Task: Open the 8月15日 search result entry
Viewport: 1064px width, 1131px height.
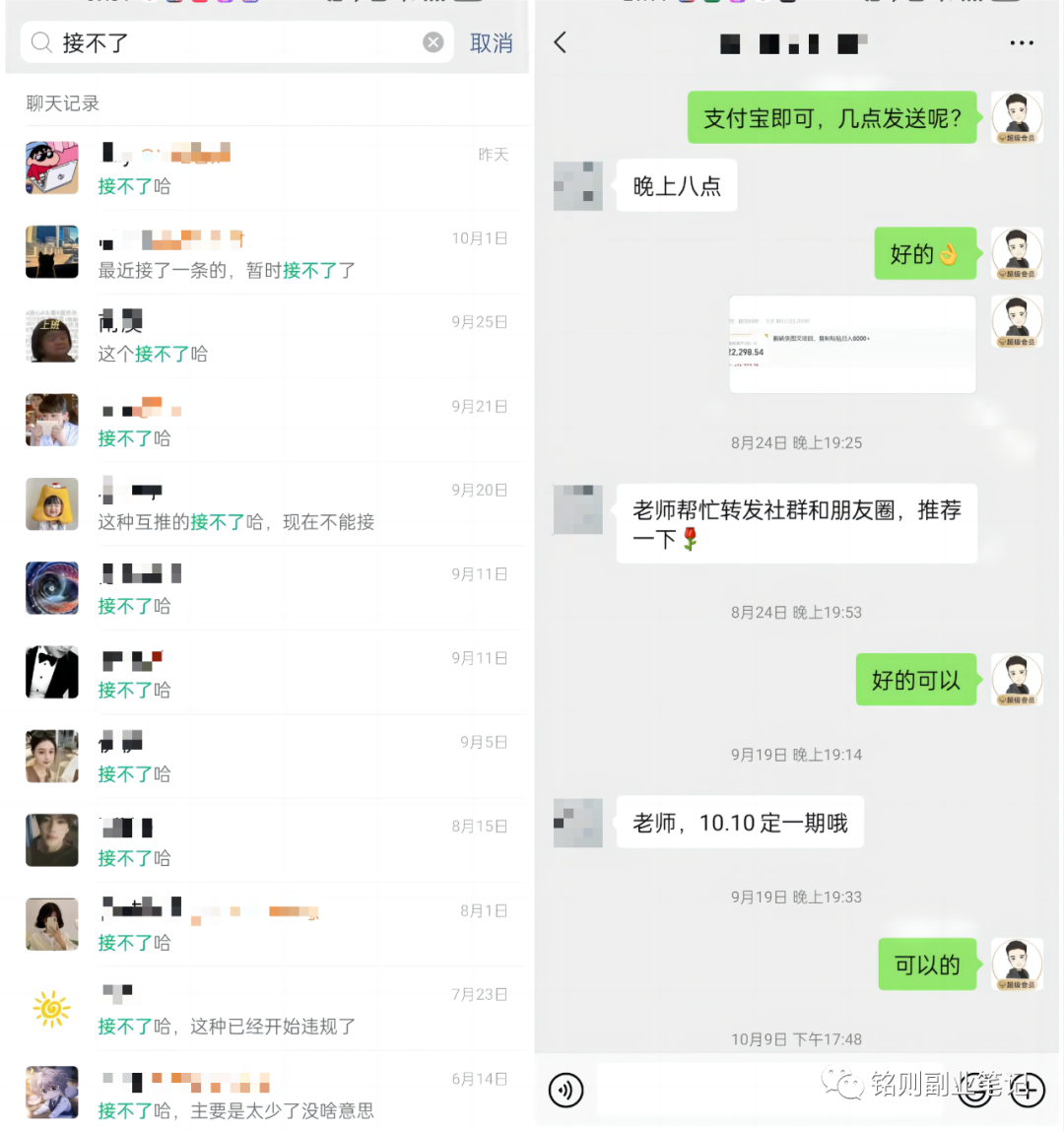Action: [x=266, y=840]
